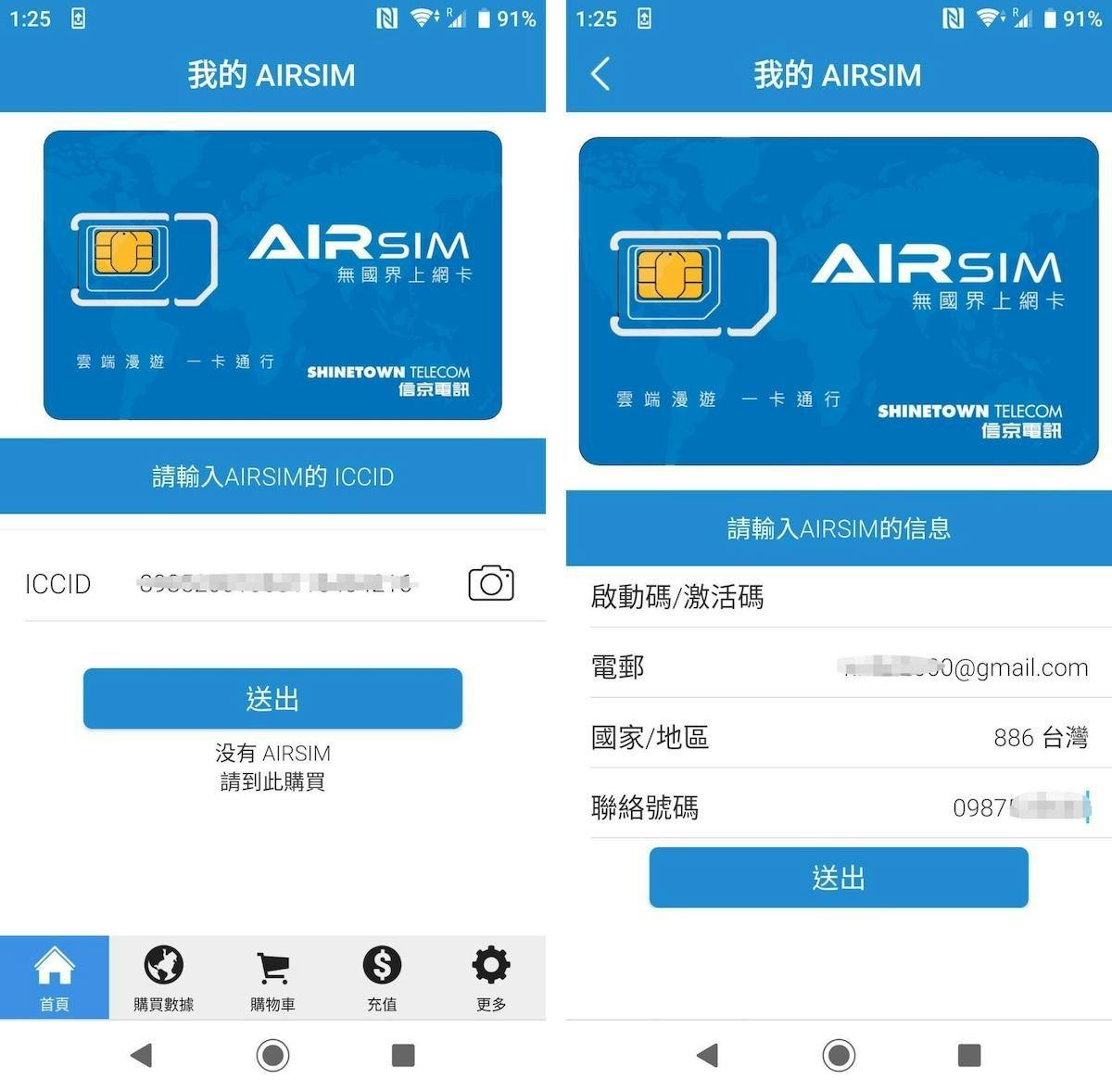Tap 送出 below the 聯絡號碼 field
Image resolution: width=1112 pixels, height=1092 pixels.
coord(839,877)
